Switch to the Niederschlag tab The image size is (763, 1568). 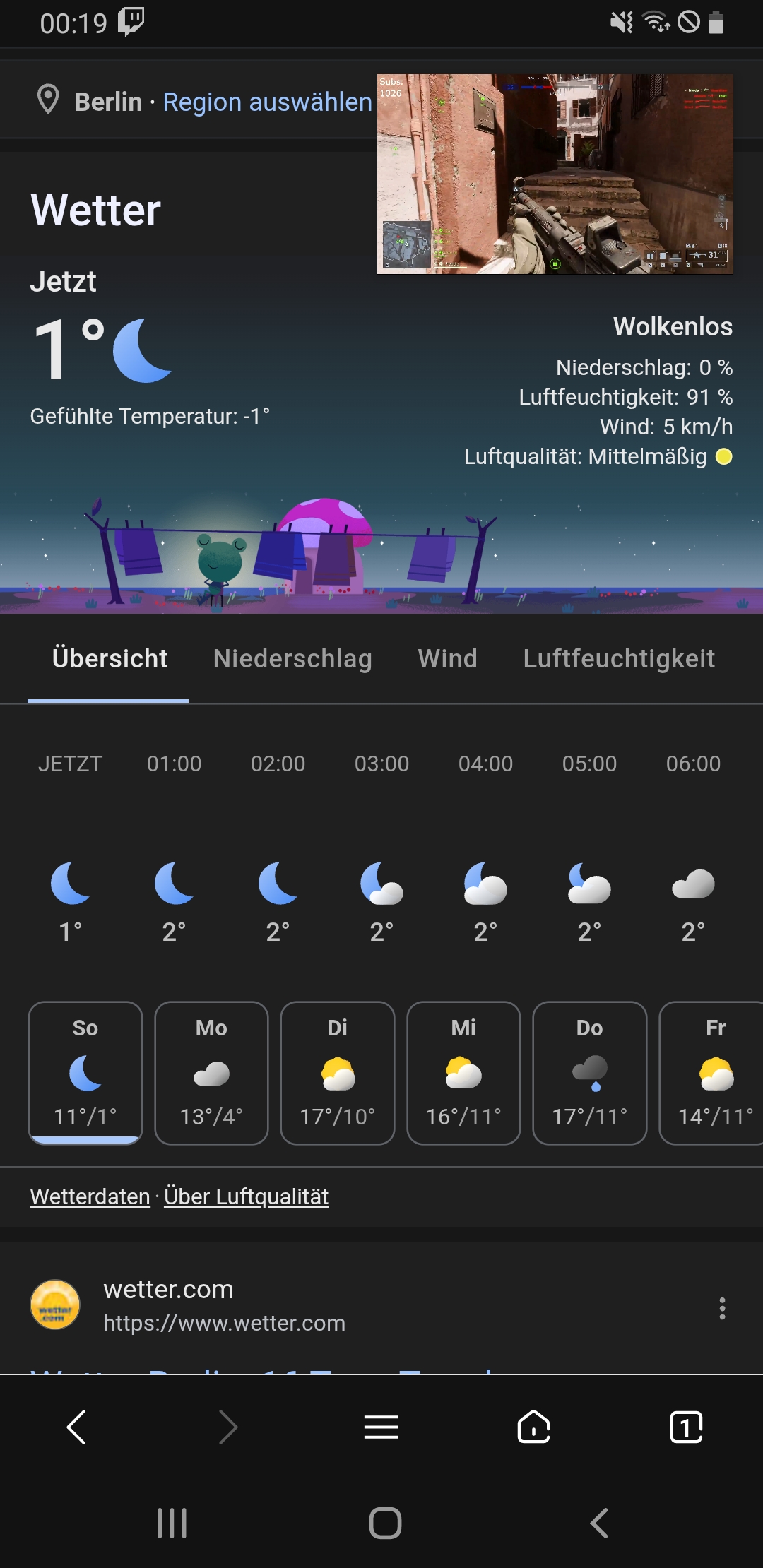tap(292, 658)
